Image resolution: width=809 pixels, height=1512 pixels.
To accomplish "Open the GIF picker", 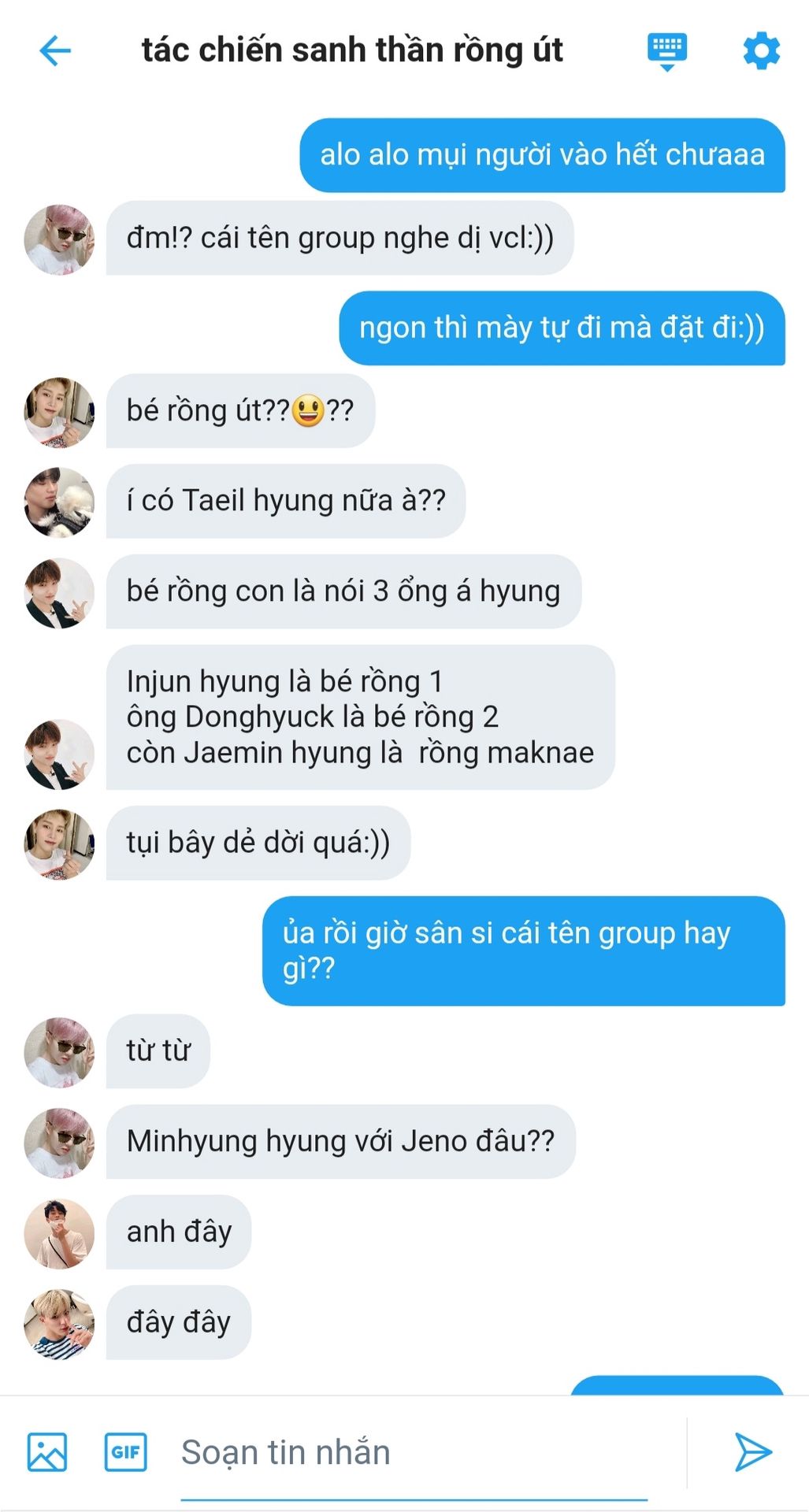I will coord(126,1451).
